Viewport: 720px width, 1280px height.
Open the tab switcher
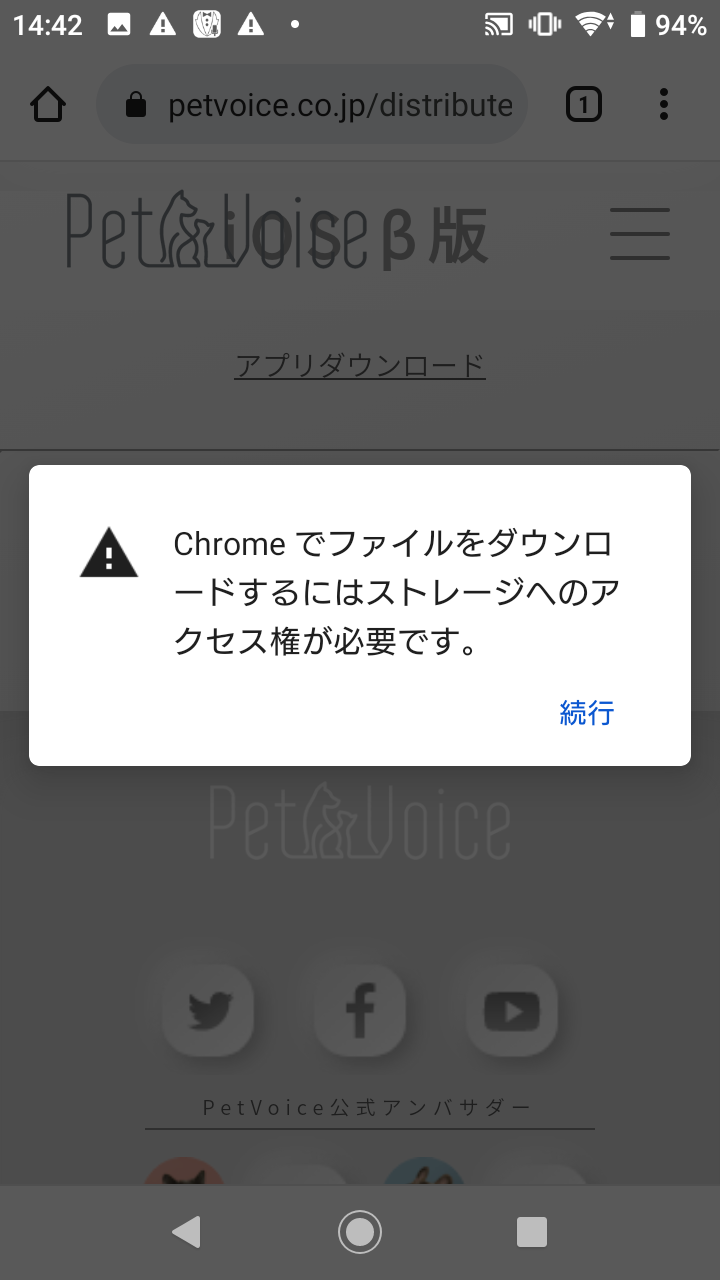[x=584, y=104]
